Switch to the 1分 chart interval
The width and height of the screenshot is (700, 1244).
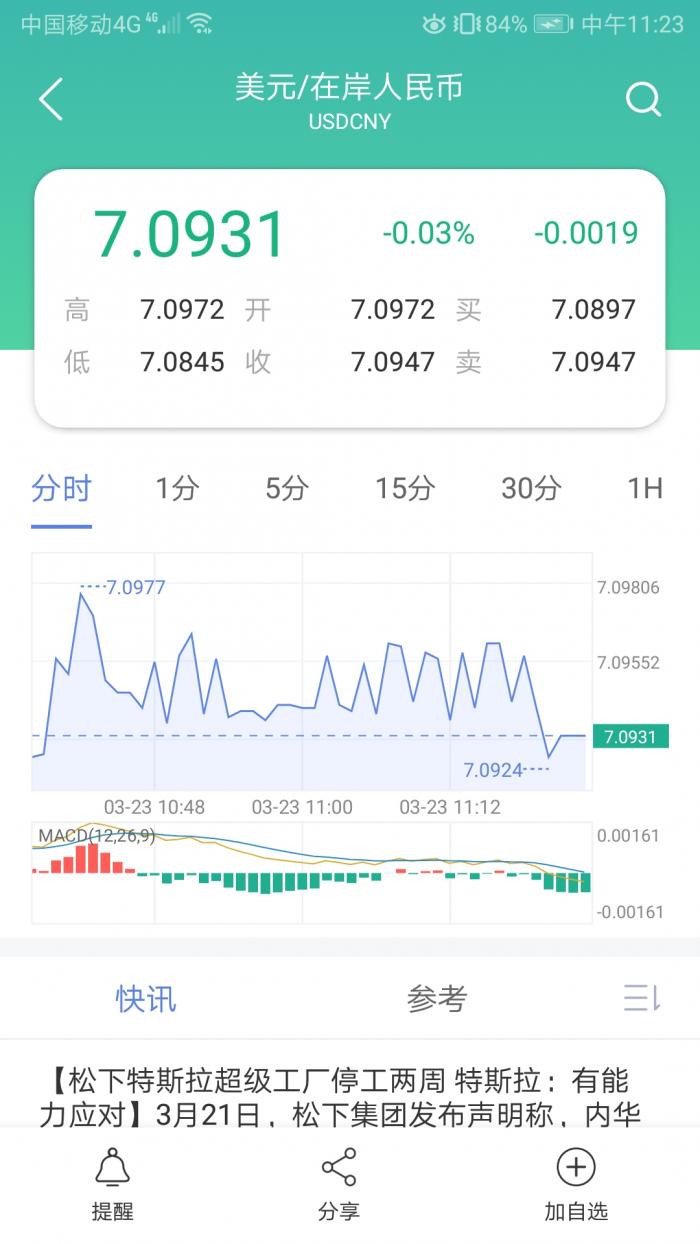177,489
